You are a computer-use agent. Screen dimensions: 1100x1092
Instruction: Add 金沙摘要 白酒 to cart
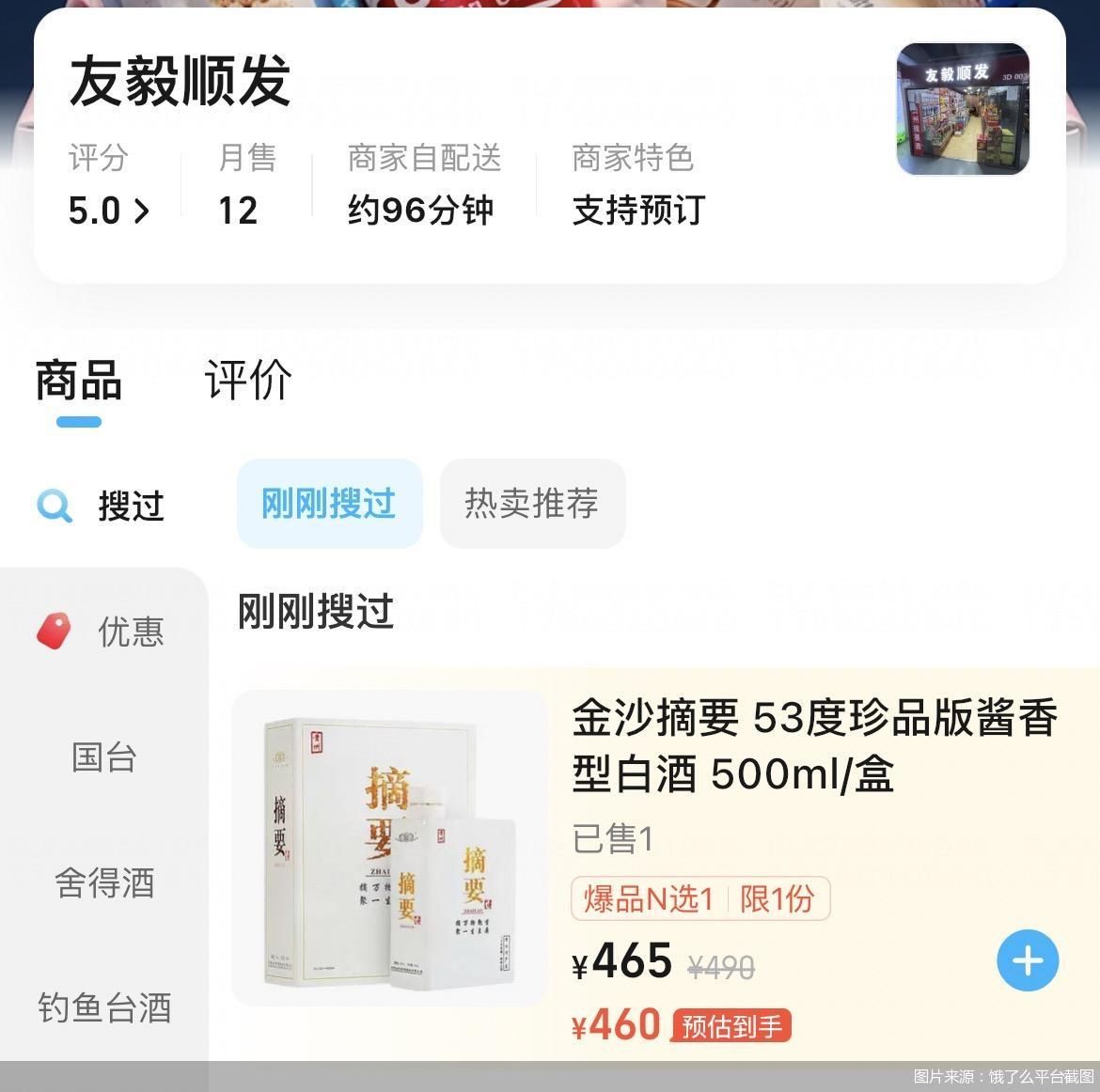tap(1028, 961)
